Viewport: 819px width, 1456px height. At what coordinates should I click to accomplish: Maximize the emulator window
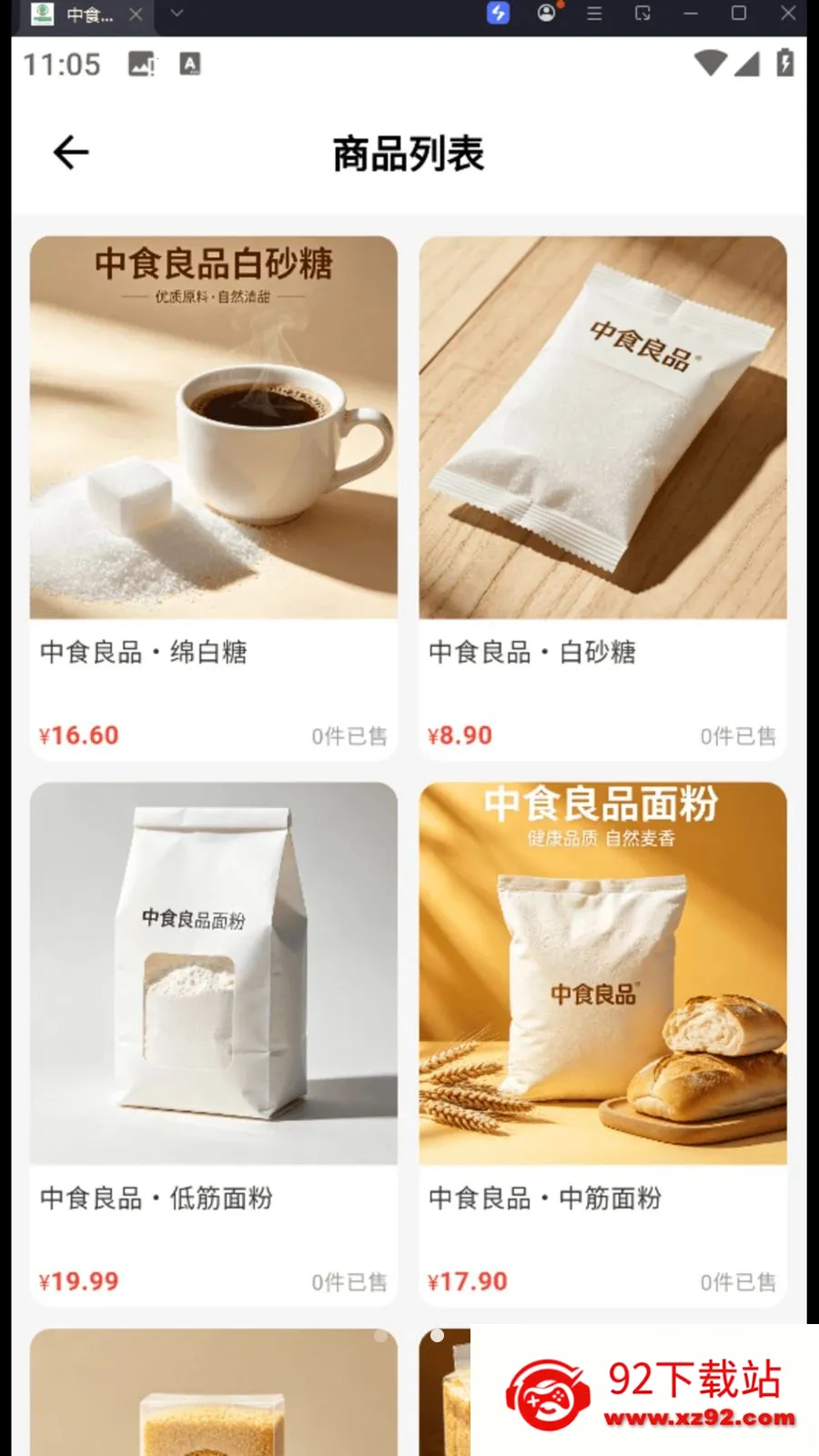point(739,13)
